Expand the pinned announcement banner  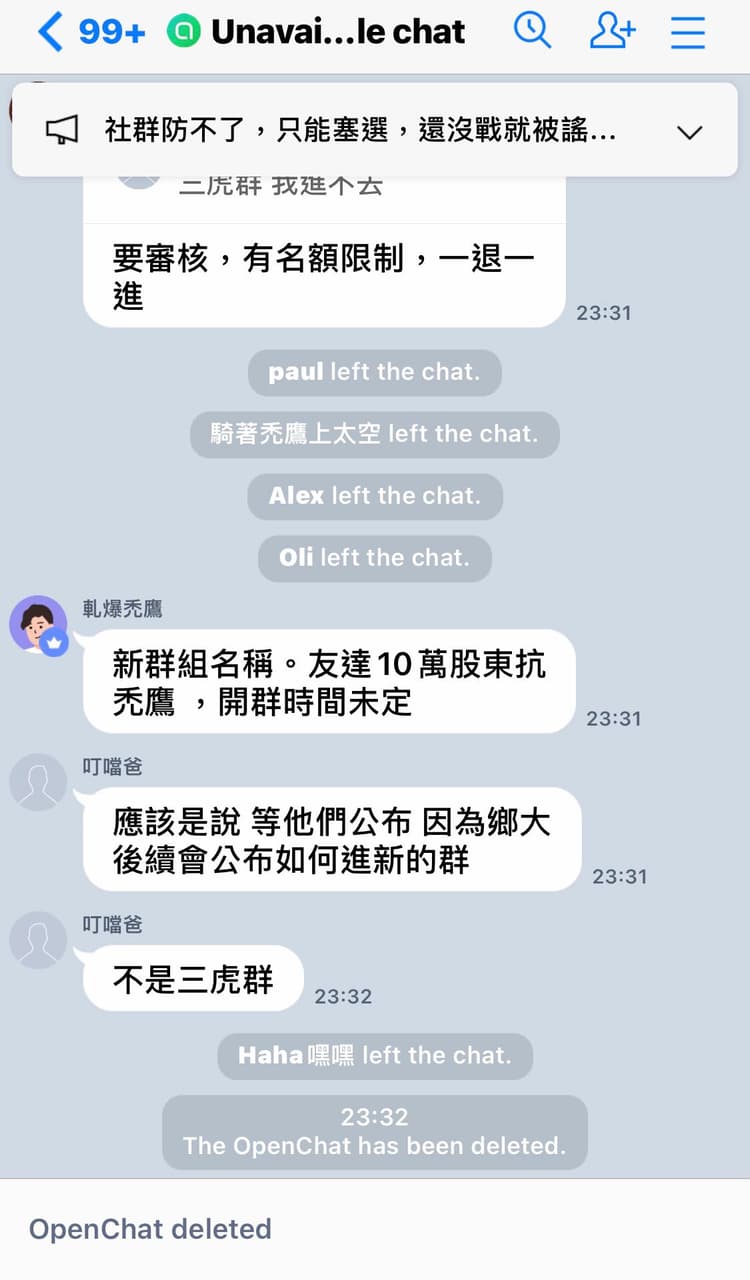(690, 132)
